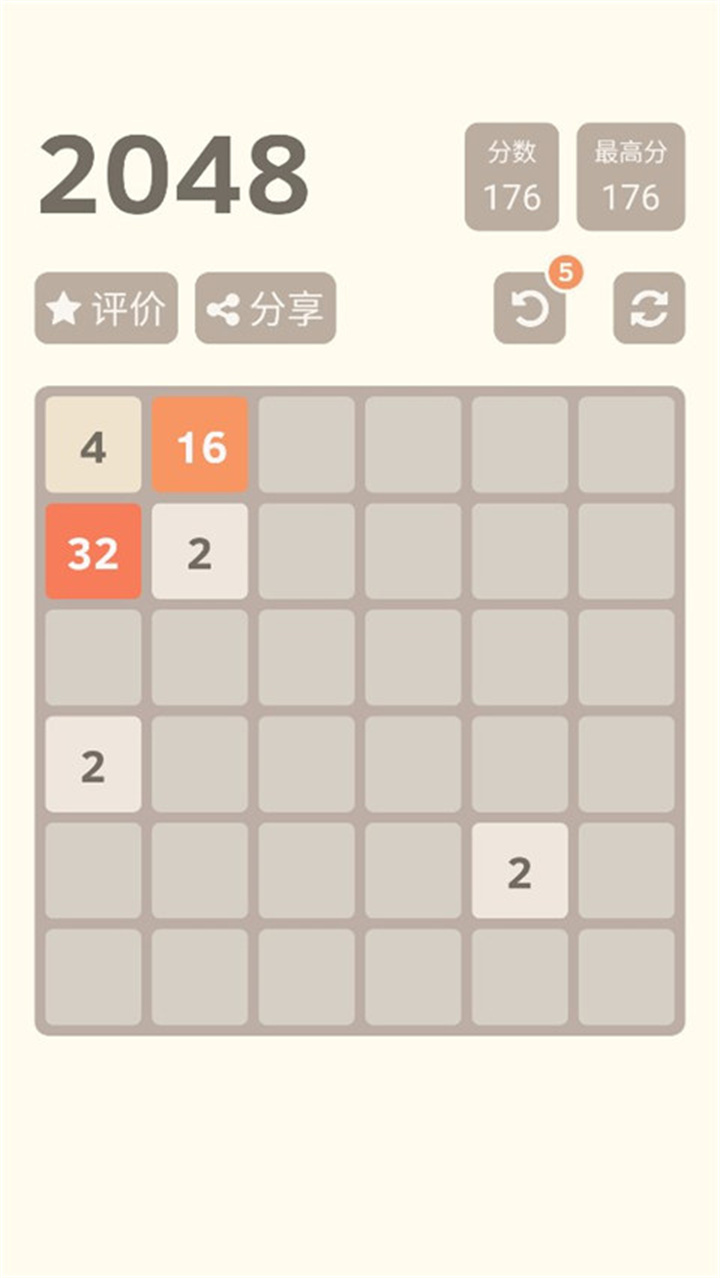The width and height of the screenshot is (720, 1278).
Task: Click the 2 tile in fifth row
Action: (518, 873)
